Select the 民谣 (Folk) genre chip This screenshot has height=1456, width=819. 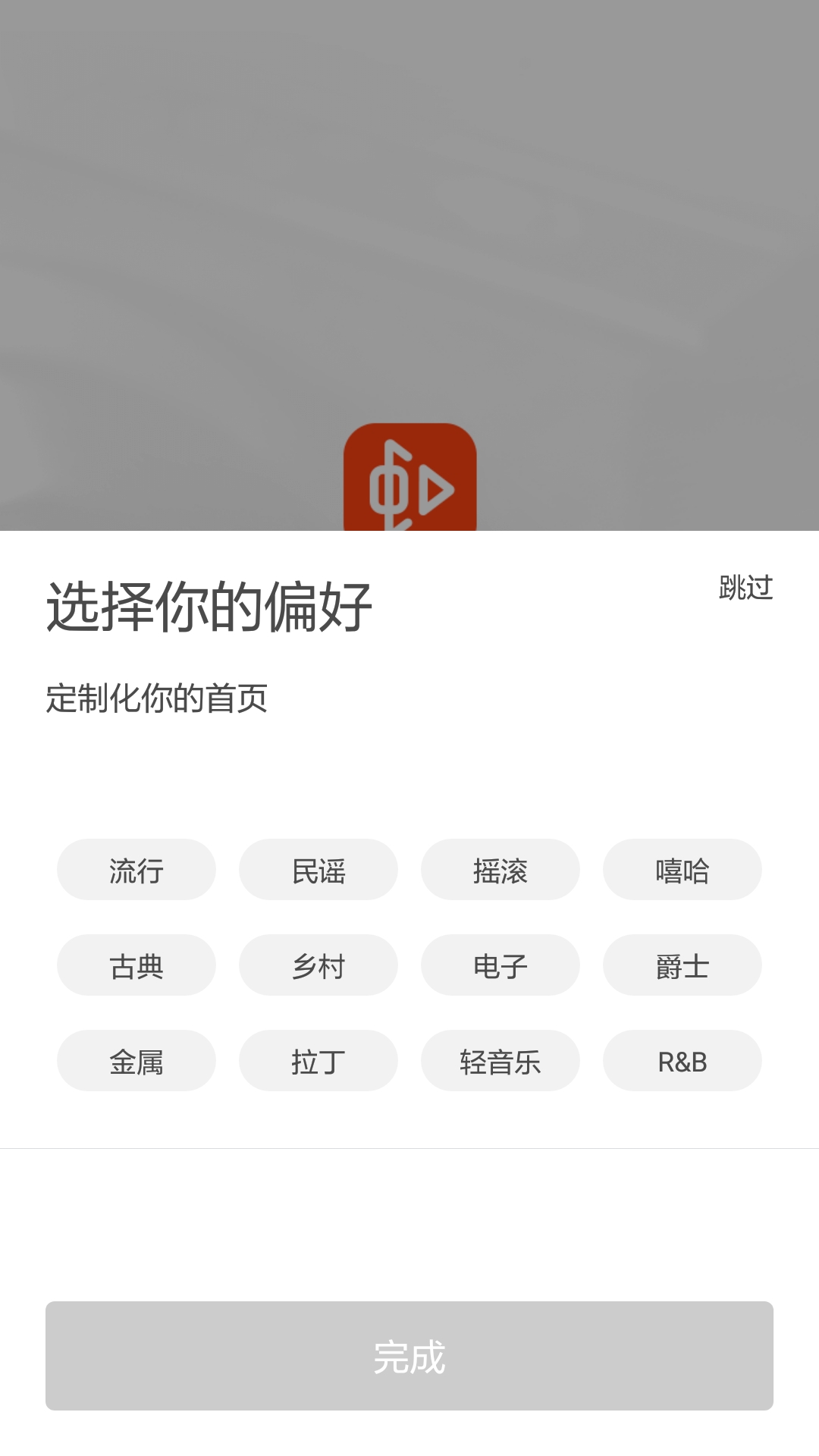tap(318, 871)
